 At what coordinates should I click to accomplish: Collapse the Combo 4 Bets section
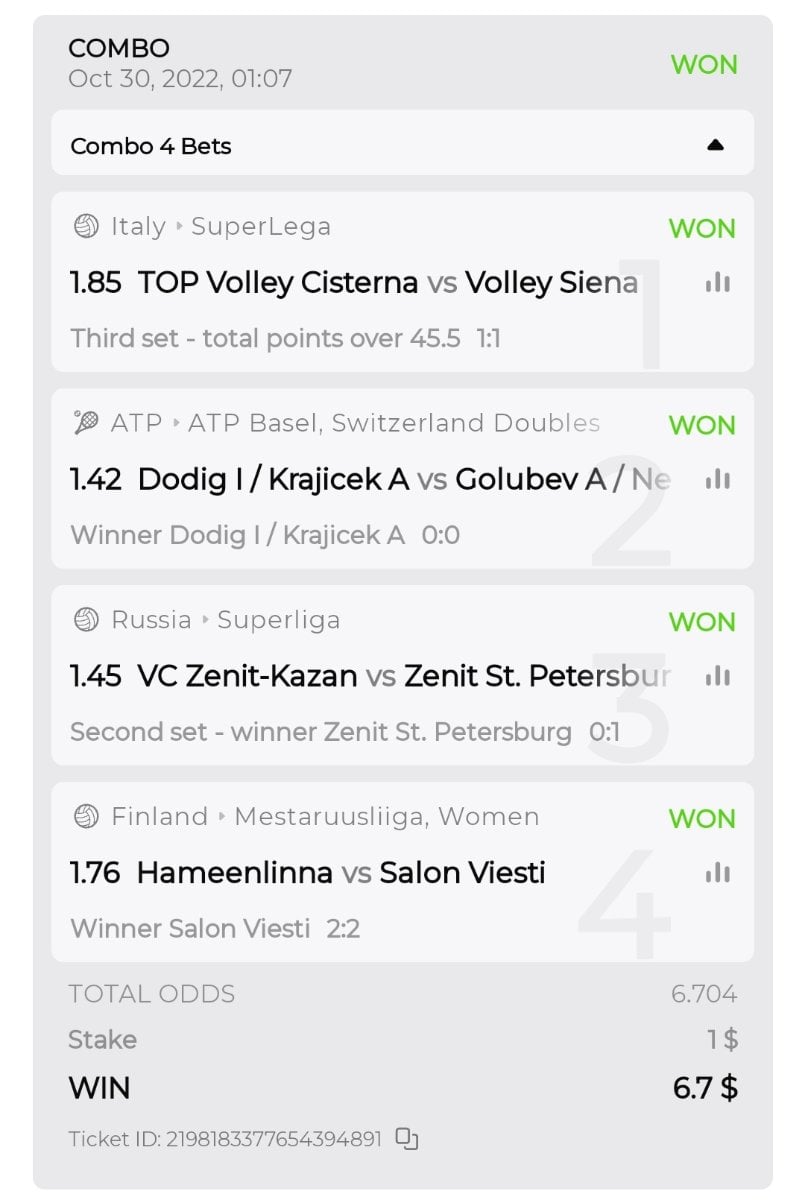[714, 145]
